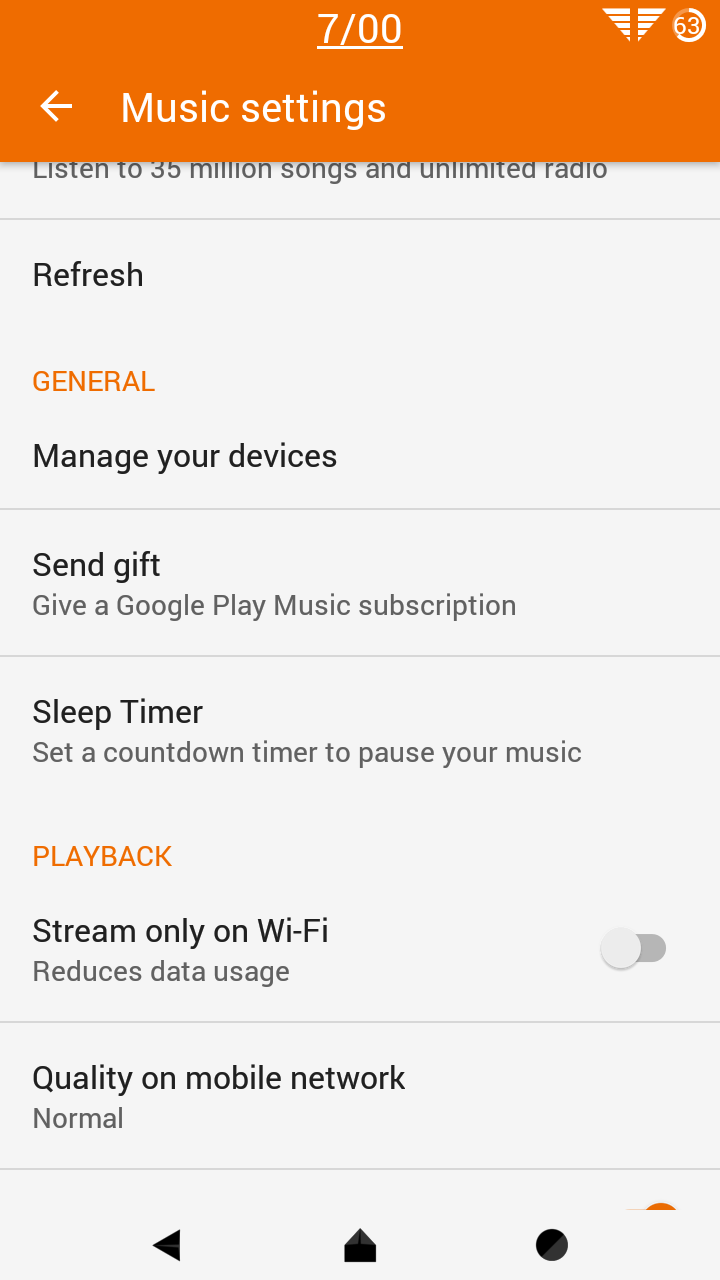Enable Stream only on Wi-Fi
The width and height of the screenshot is (720, 1280).
click(634, 948)
